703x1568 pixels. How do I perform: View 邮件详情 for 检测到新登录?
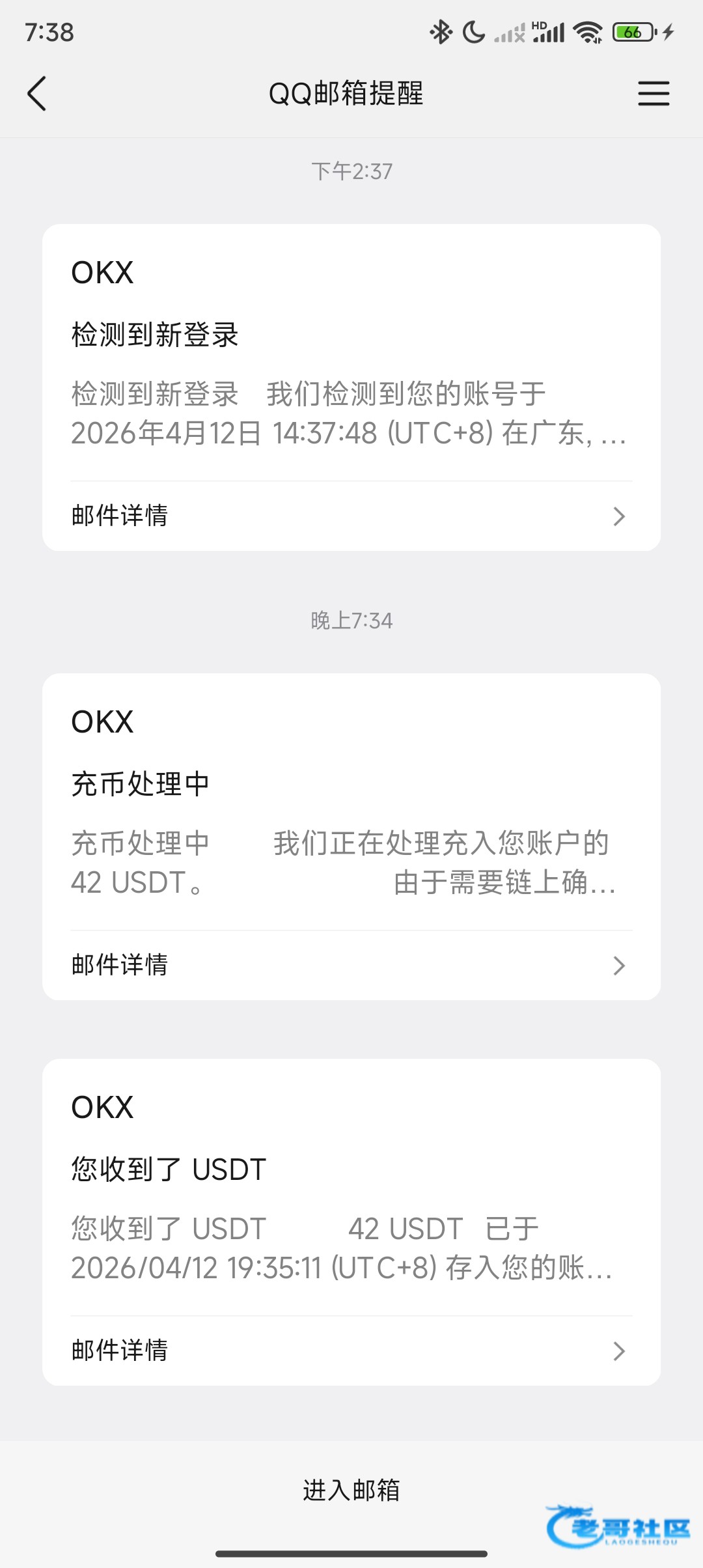351,516
